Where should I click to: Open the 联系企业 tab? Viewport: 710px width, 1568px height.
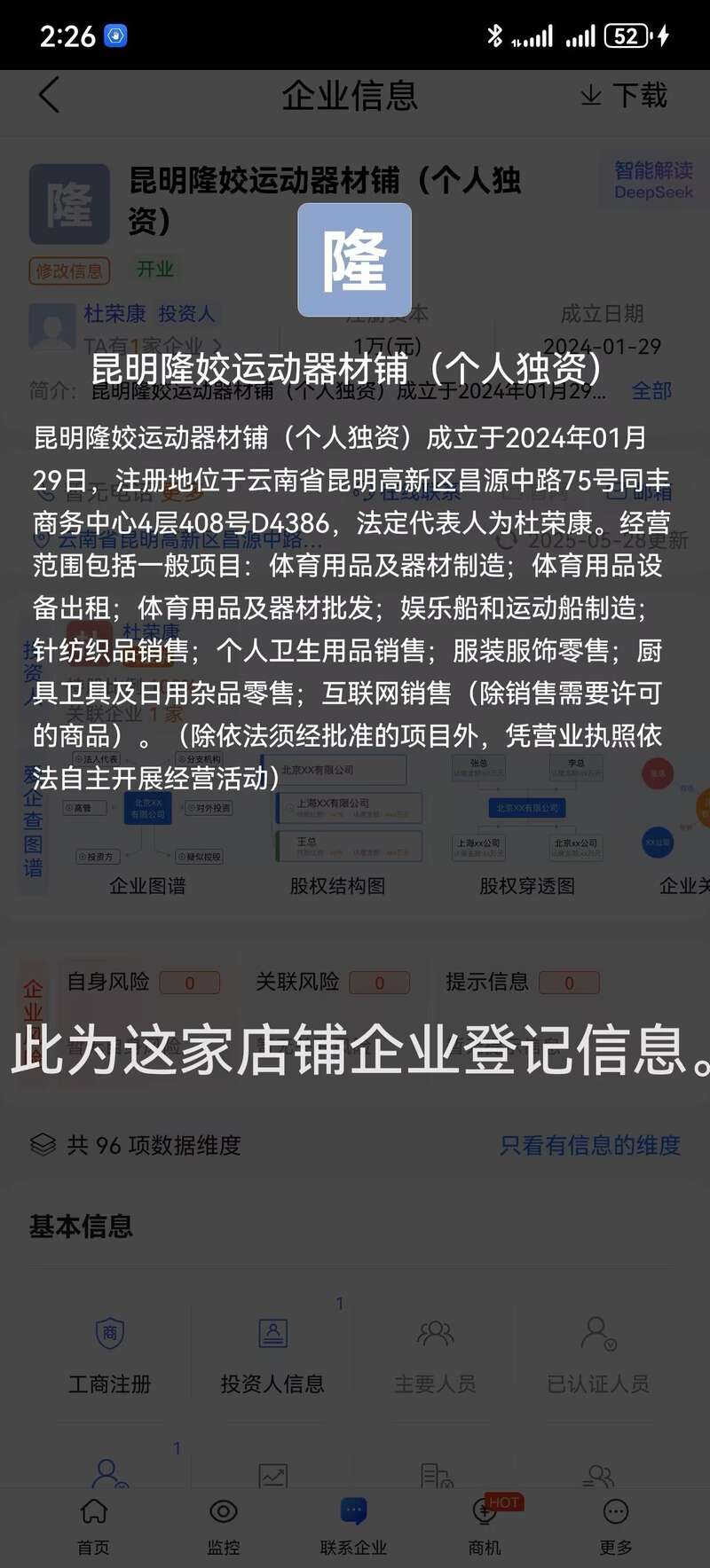point(353,1525)
